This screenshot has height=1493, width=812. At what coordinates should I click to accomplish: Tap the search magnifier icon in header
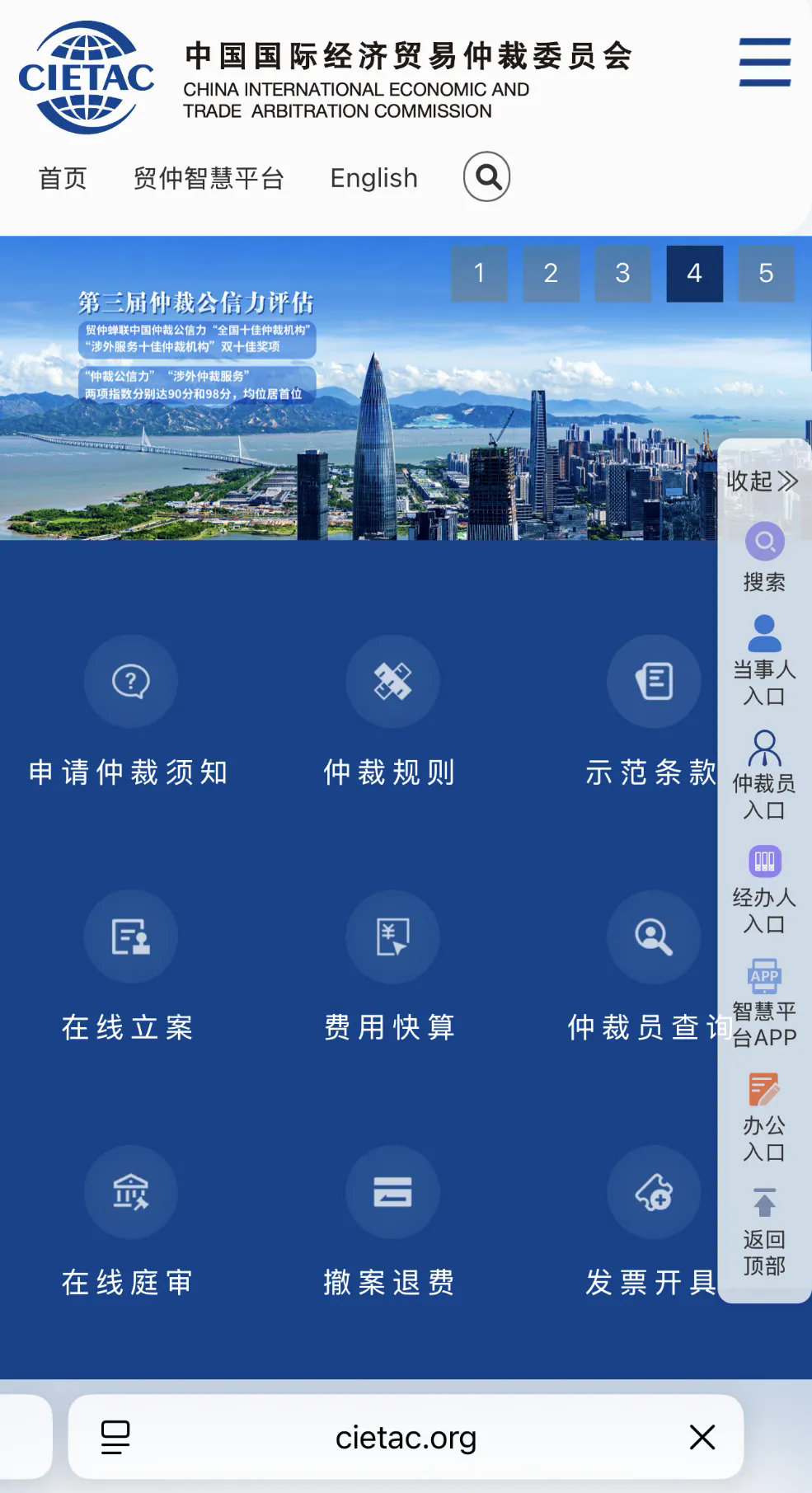coord(487,176)
